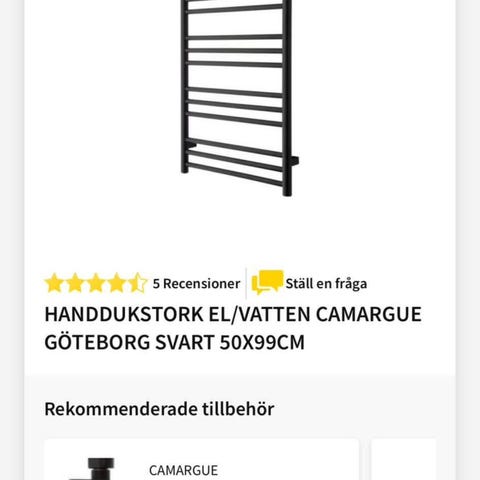Image resolution: width=480 pixels, height=480 pixels.
Task: Open the Camargue recommended accessory card
Action: [x=202, y=460]
